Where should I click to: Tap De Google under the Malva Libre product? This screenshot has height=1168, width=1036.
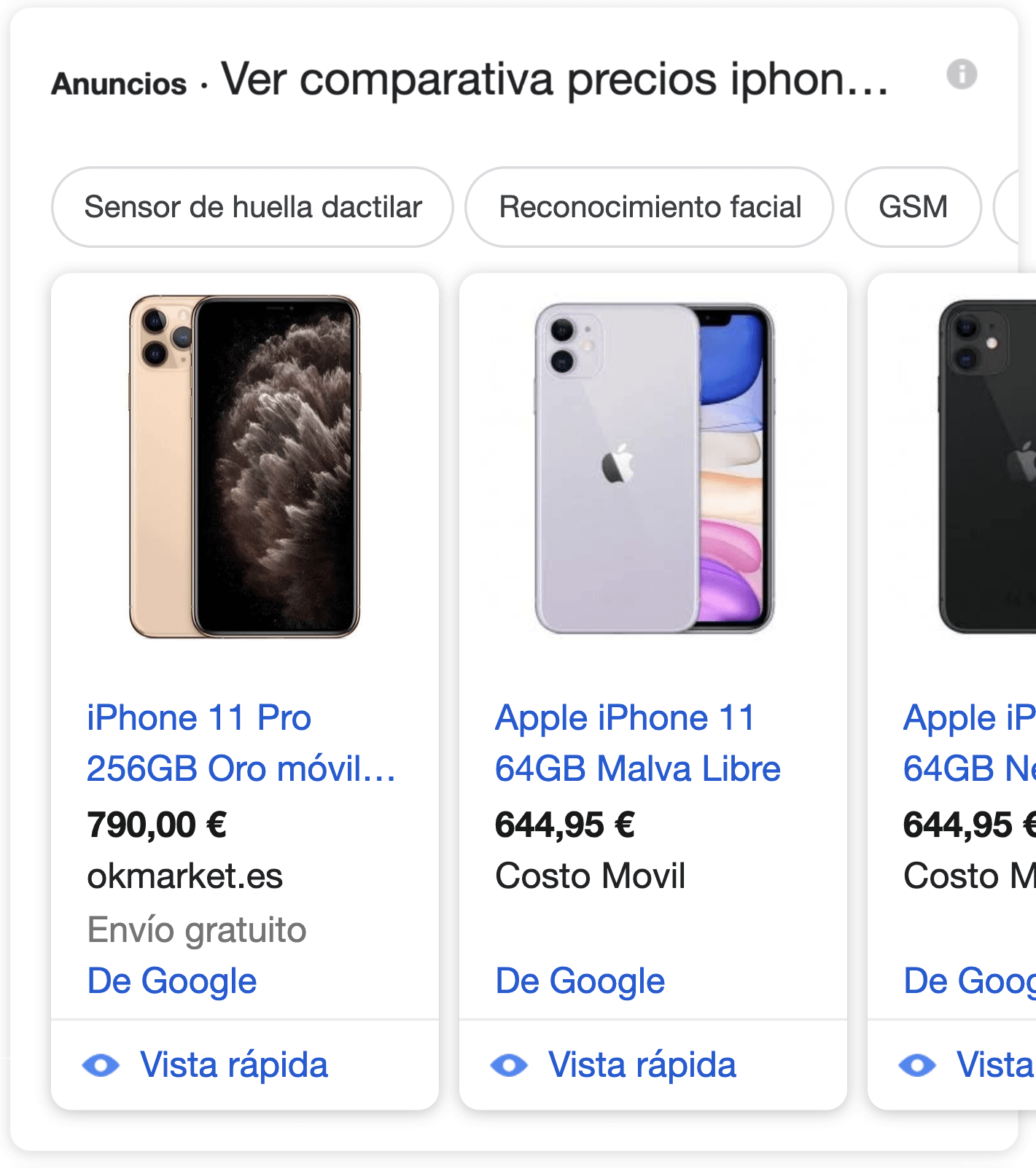tap(580, 981)
